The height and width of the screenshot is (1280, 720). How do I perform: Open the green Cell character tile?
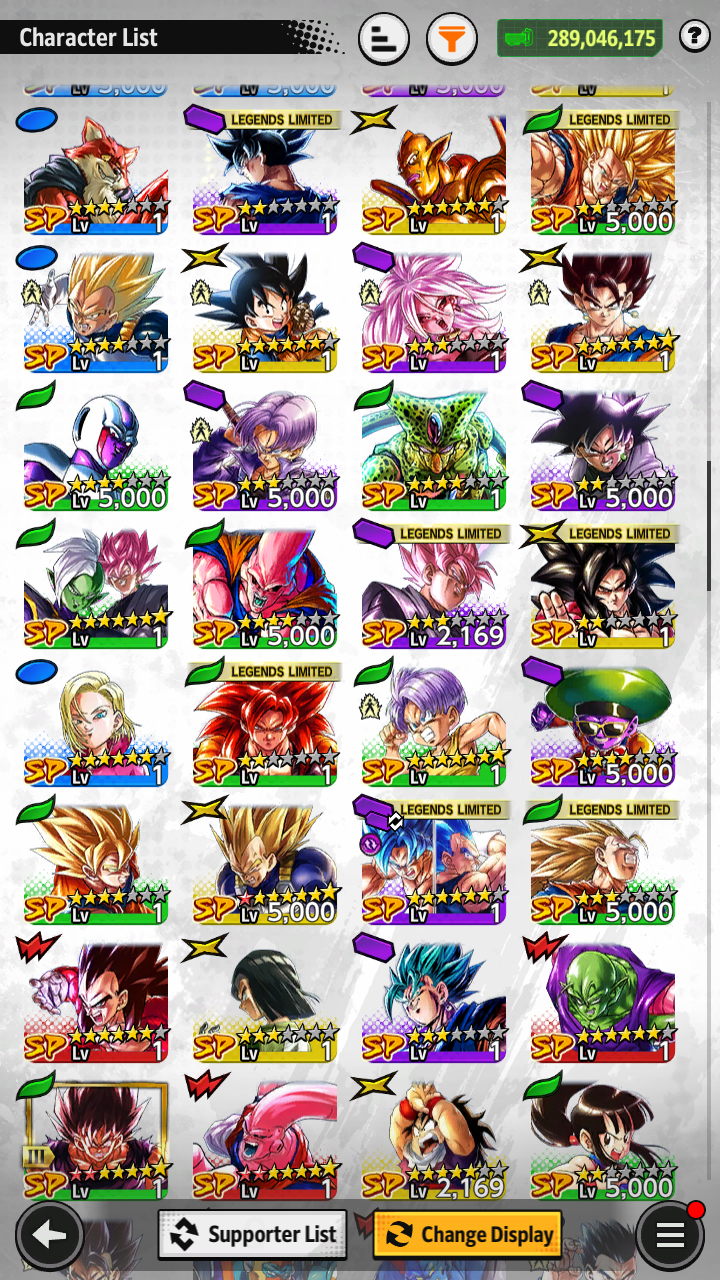[x=434, y=452]
